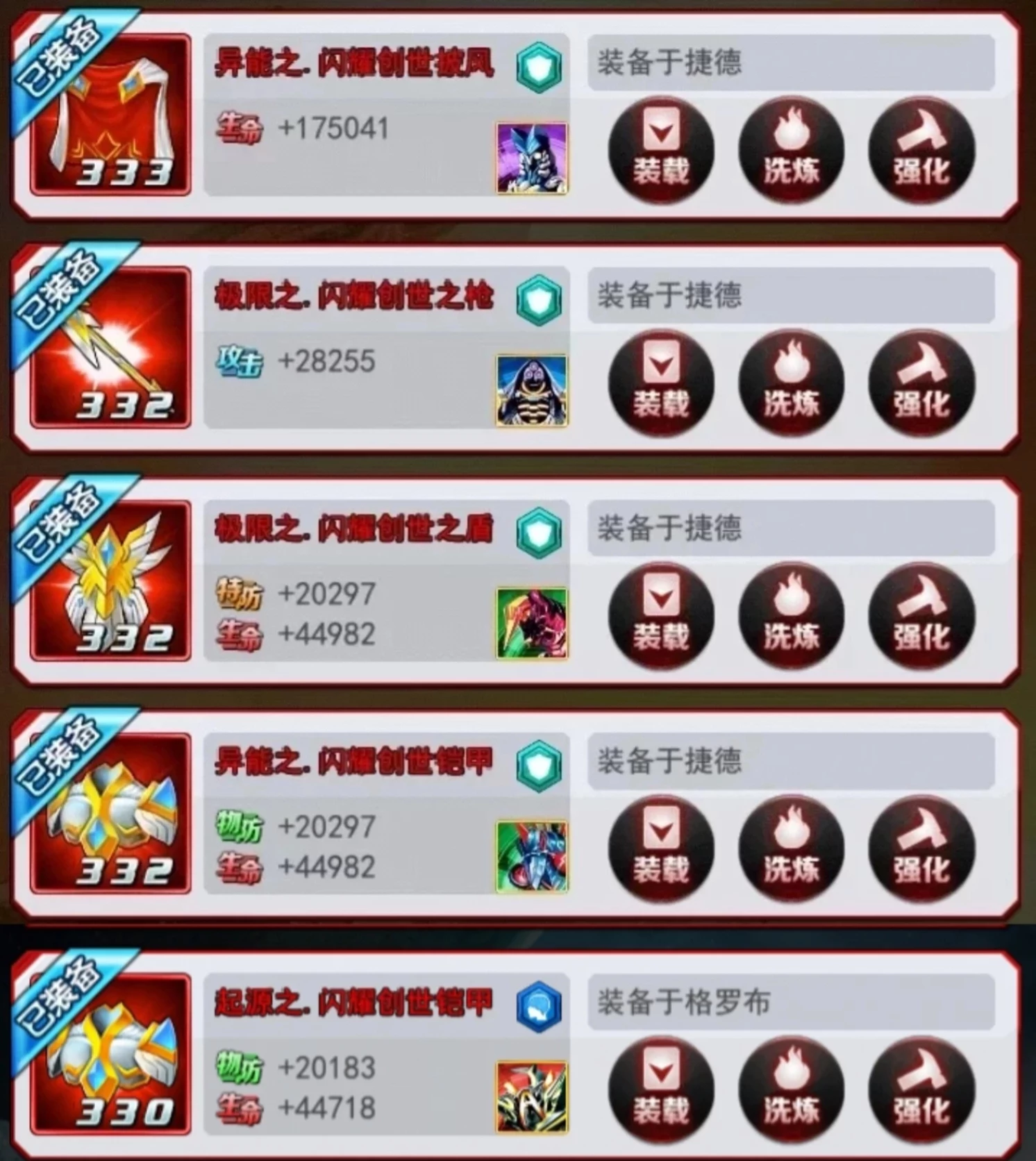
Task: Open the red cloak item icon level 333
Action: 111,115
